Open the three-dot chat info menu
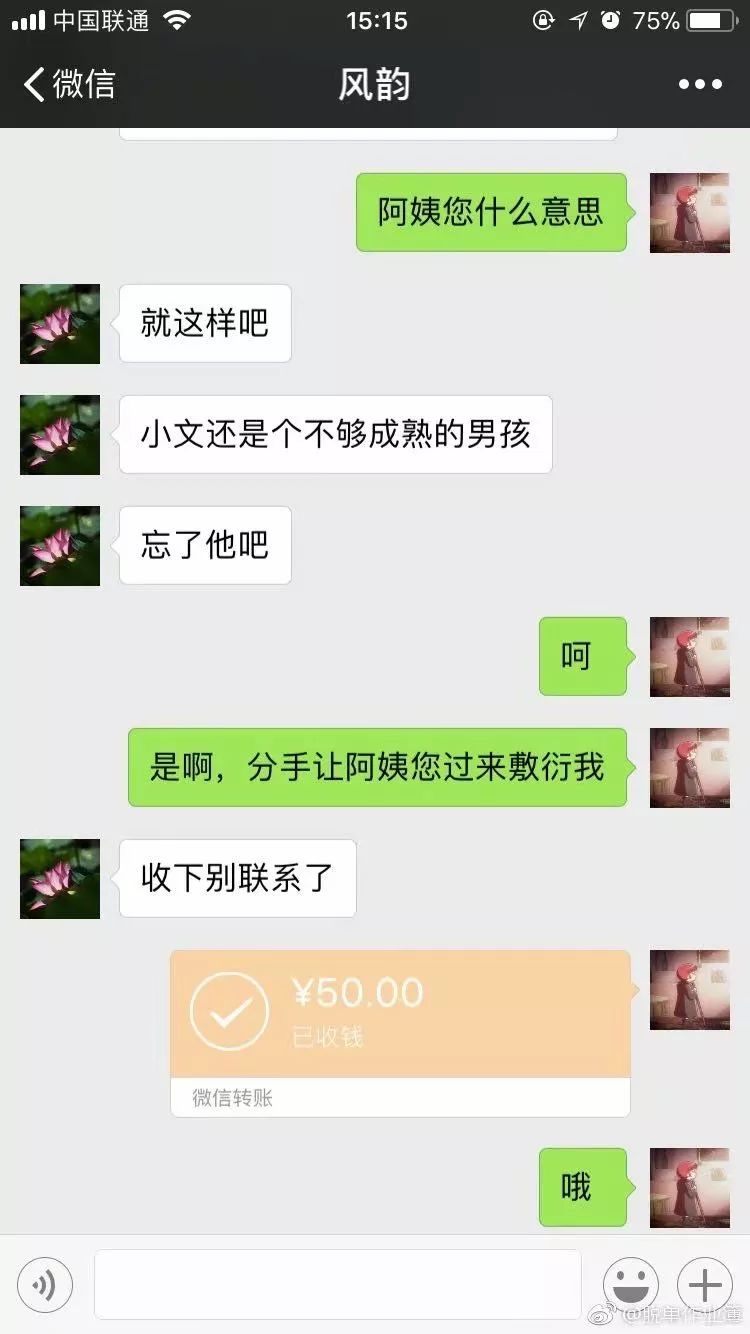This screenshot has width=750, height=1334. click(x=700, y=84)
